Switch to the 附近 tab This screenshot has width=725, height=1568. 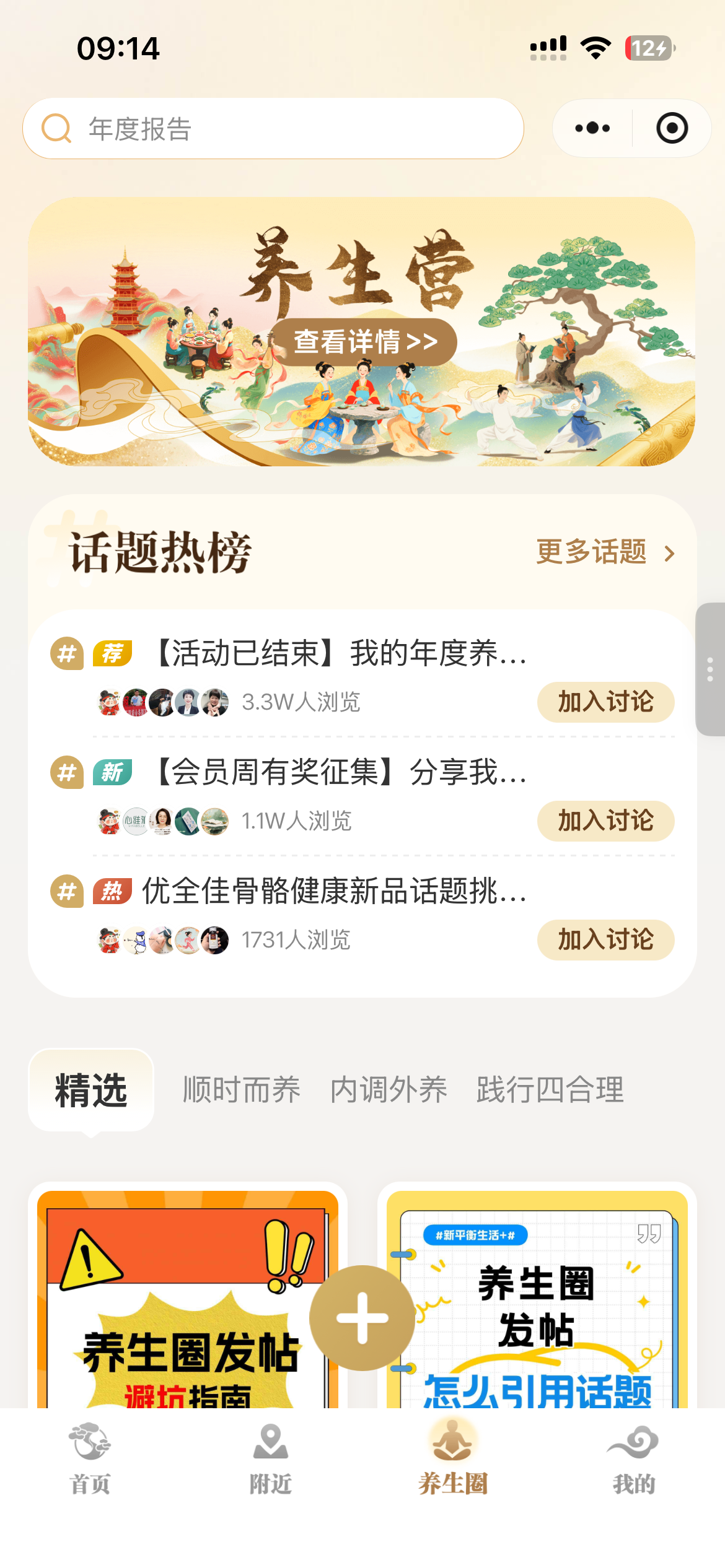pos(271,1459)
